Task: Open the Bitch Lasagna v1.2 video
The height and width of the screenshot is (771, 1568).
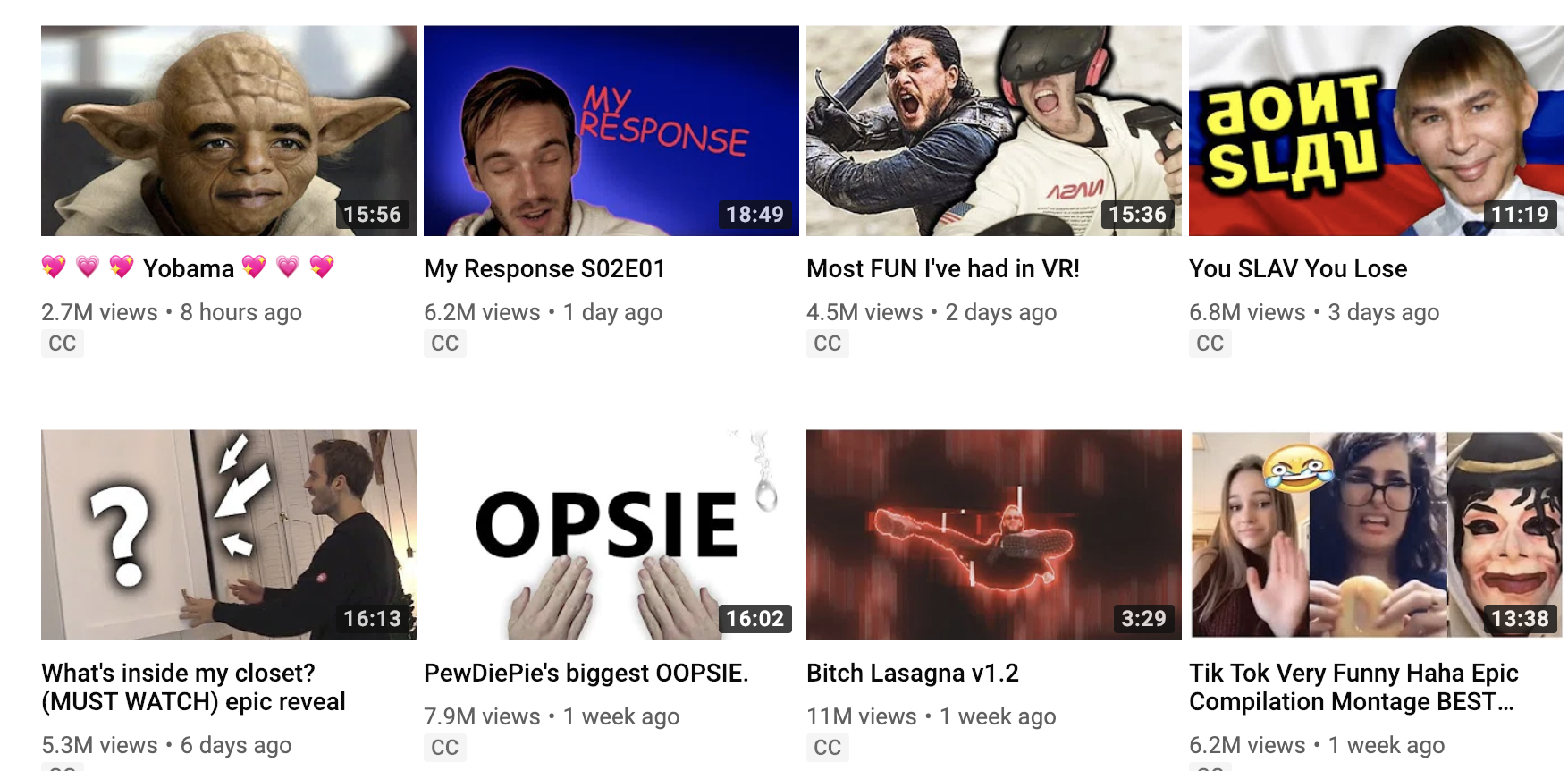Action: [x=993, y=534]
